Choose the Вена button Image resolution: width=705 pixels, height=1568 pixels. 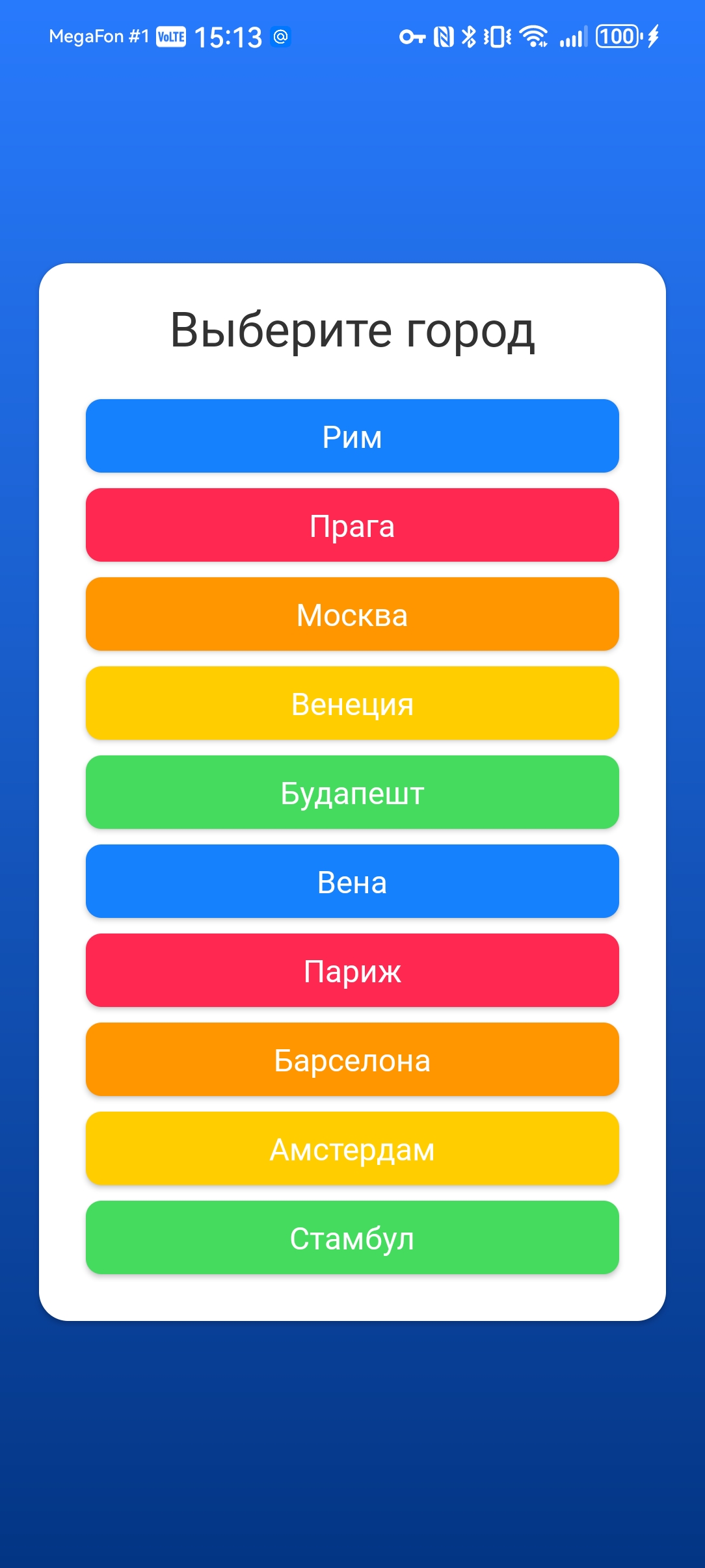click(352, 881)
